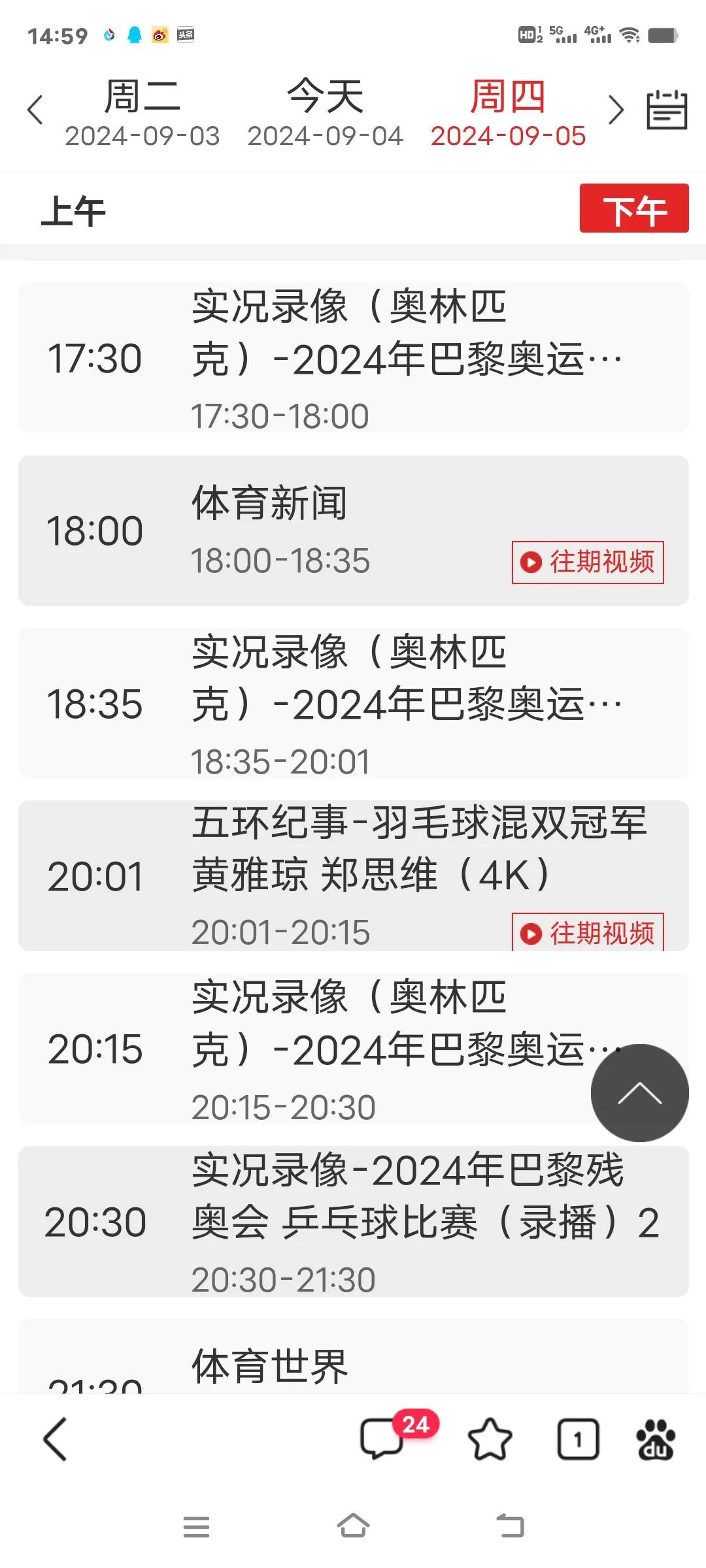Viewport: 706px width, 1568px height.
Task: Tap the scroll-to-top floating button
Action: tap(640, 1093)
